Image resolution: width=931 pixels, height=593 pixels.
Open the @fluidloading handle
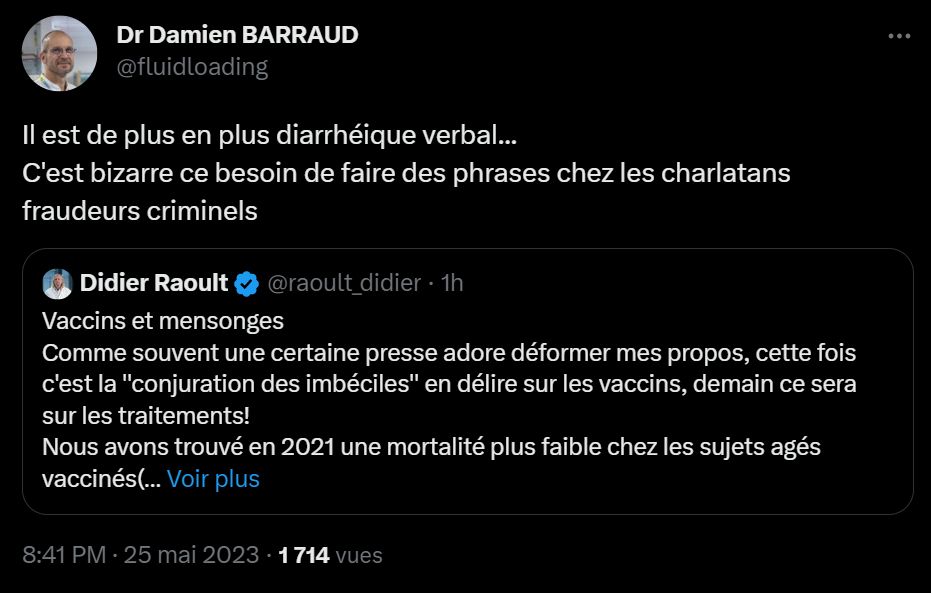click(x=192, y=67)
